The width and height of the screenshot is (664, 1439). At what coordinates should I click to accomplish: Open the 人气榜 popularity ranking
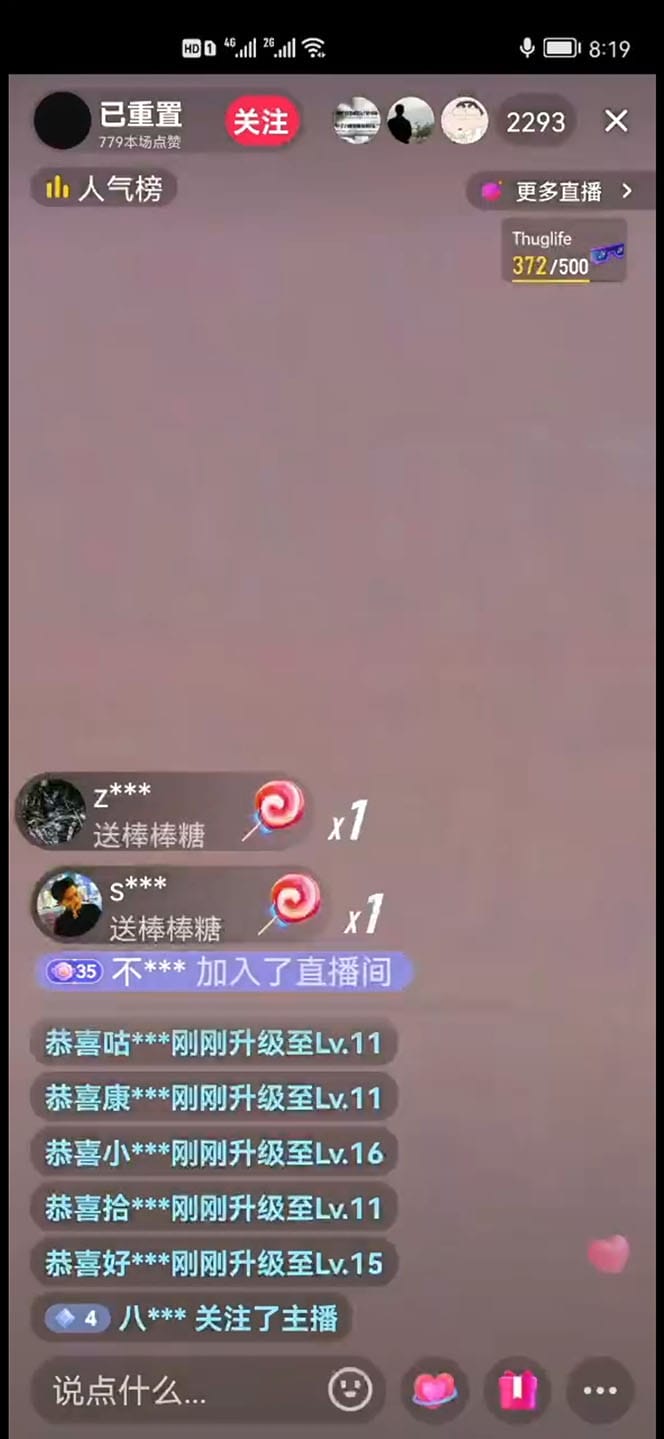[x=104, y=188]
